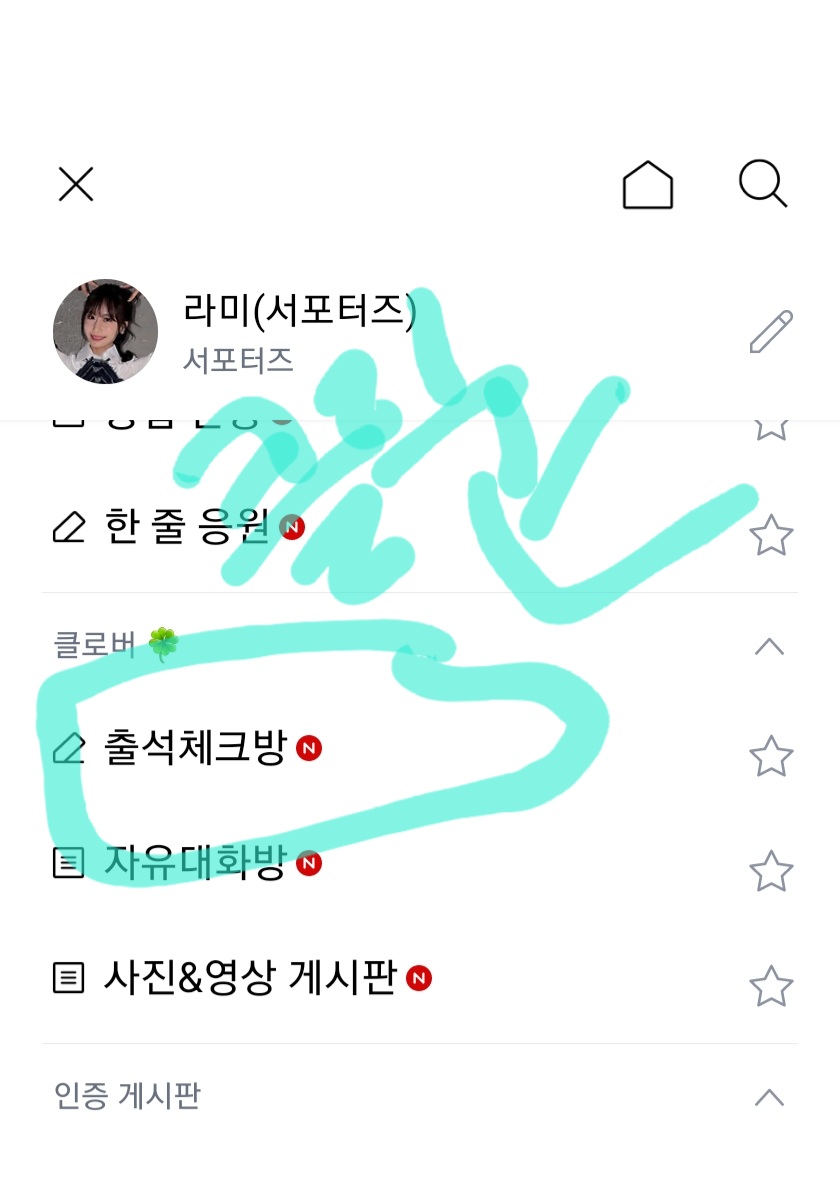Open 라미(서포터즈) profile

[298, 312]
